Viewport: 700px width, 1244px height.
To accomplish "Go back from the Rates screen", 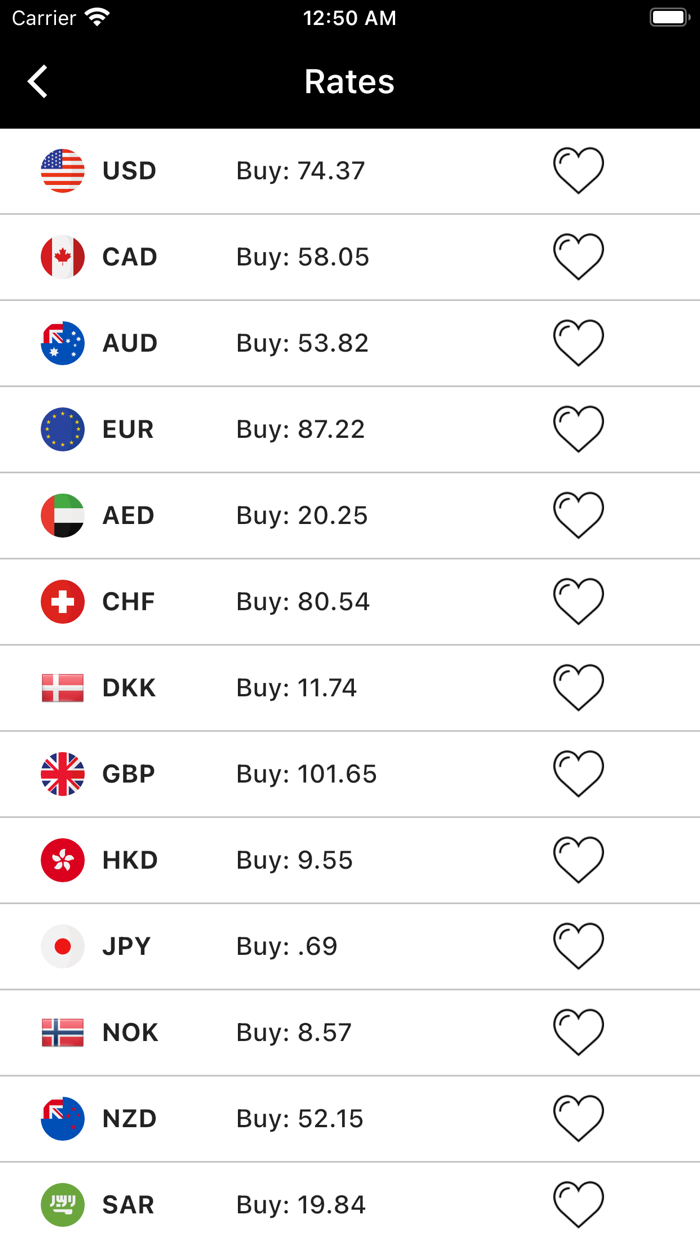I will pyautogui.click(x=38, y=82).
